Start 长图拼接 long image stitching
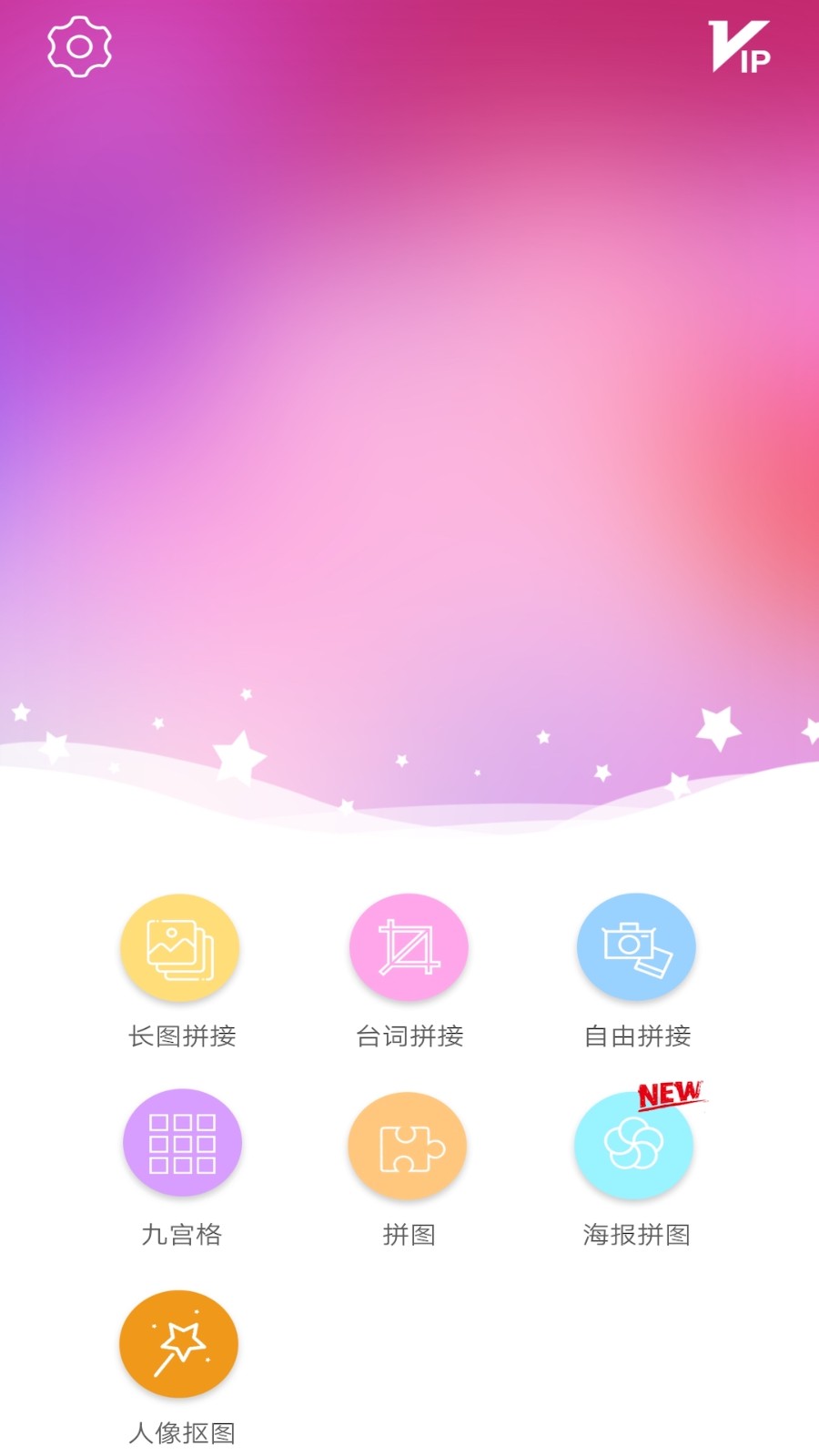The image size is (819, 1456). tap(180, 947)
